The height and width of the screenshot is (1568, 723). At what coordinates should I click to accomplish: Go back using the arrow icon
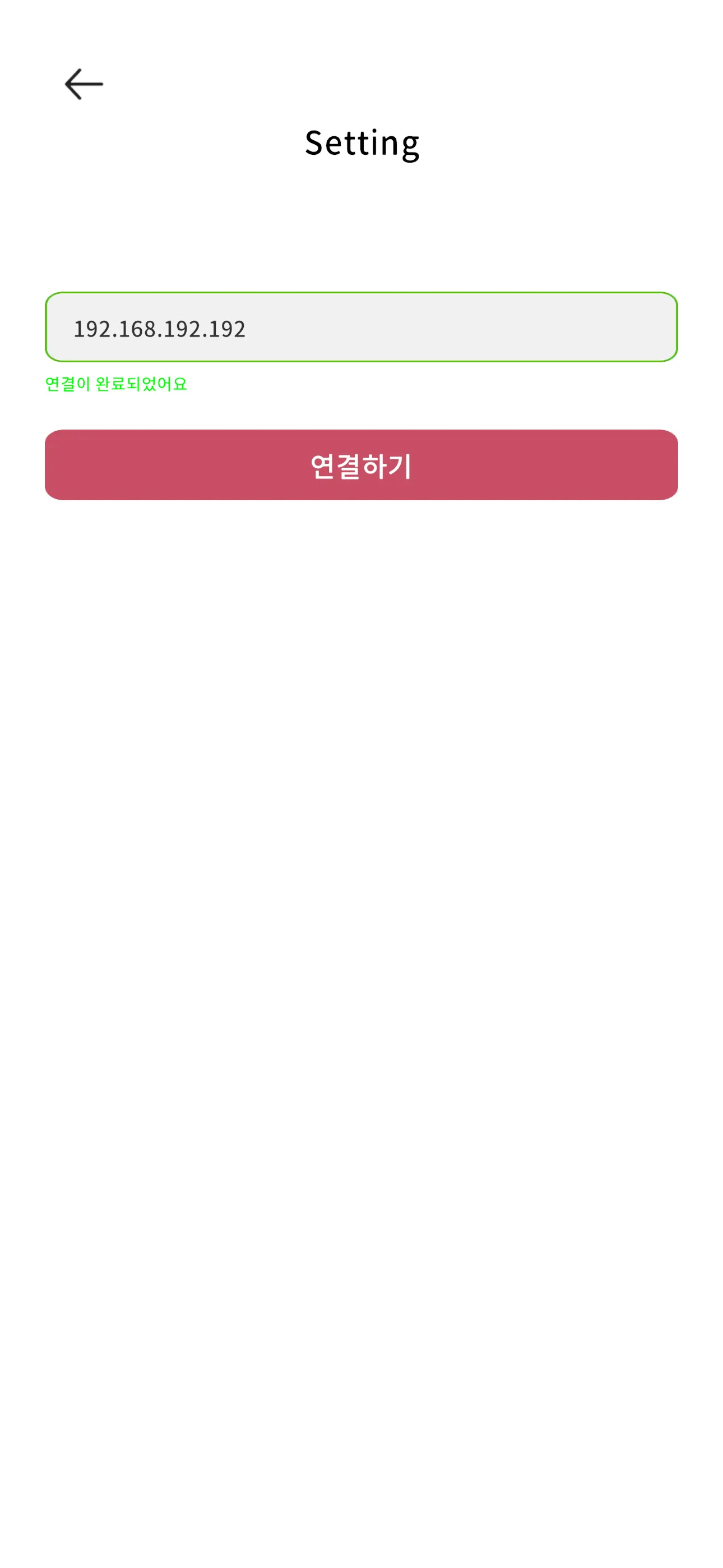[x=84, y=84]
